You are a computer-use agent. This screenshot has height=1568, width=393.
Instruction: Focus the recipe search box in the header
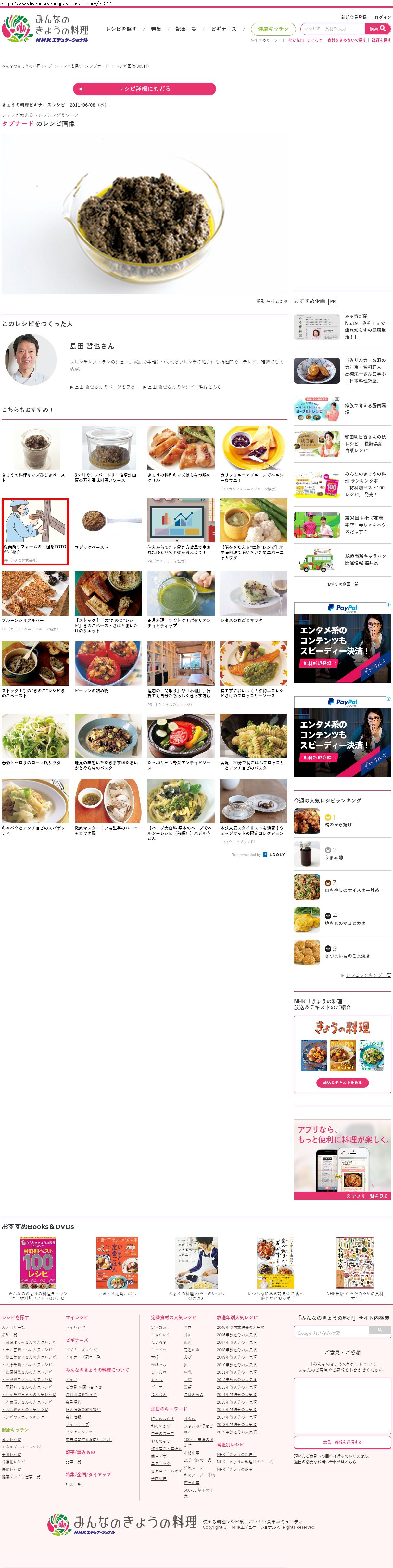(x=333, y=29)
